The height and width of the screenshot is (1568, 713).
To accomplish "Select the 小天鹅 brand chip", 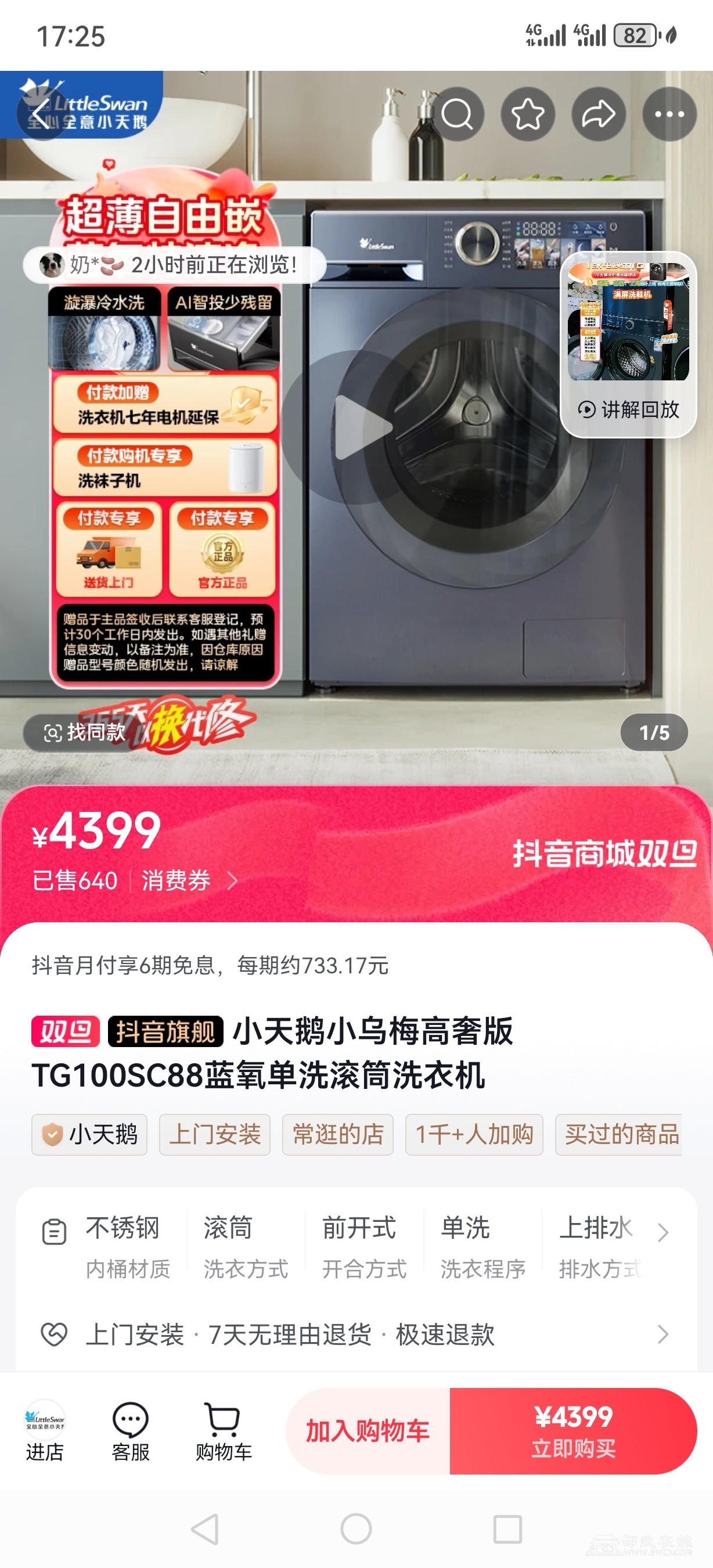I will pos(89,1135).
